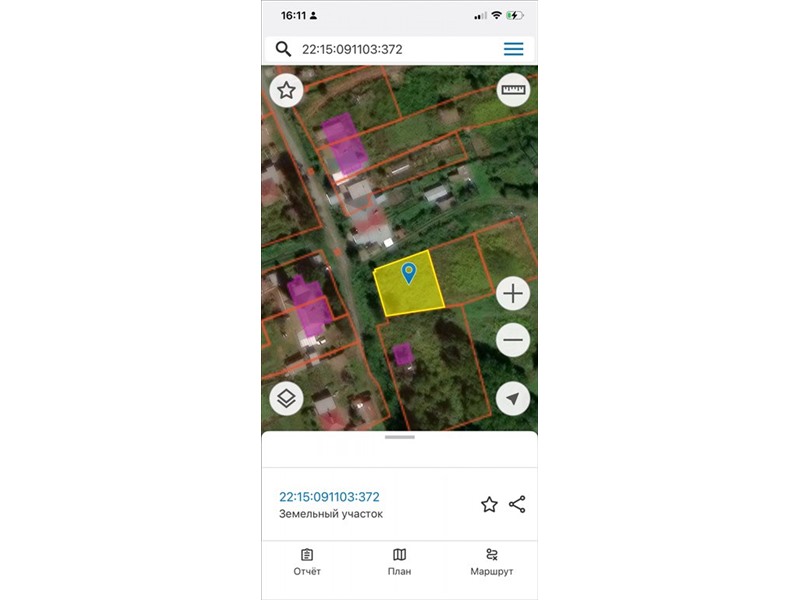Center map on my location
Image resolution: width=800 pixels, height=600 pixels.
[x=513, y=399]
